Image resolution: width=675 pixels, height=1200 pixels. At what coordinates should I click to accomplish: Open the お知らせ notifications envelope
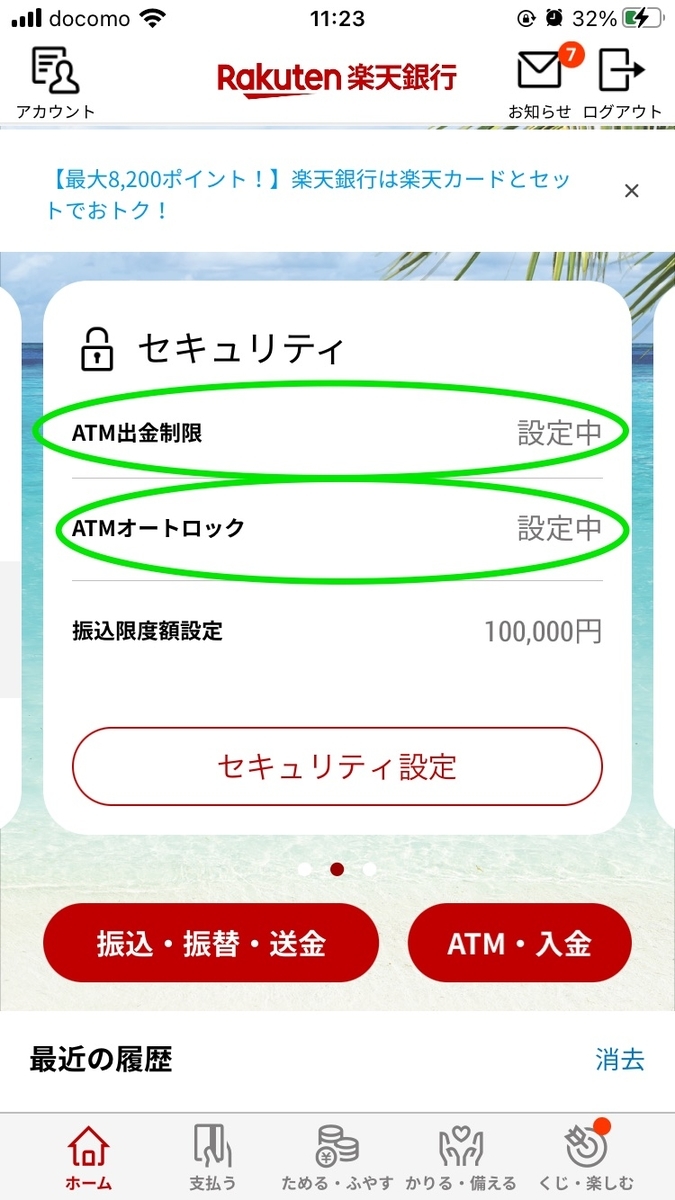pos(540,83)
